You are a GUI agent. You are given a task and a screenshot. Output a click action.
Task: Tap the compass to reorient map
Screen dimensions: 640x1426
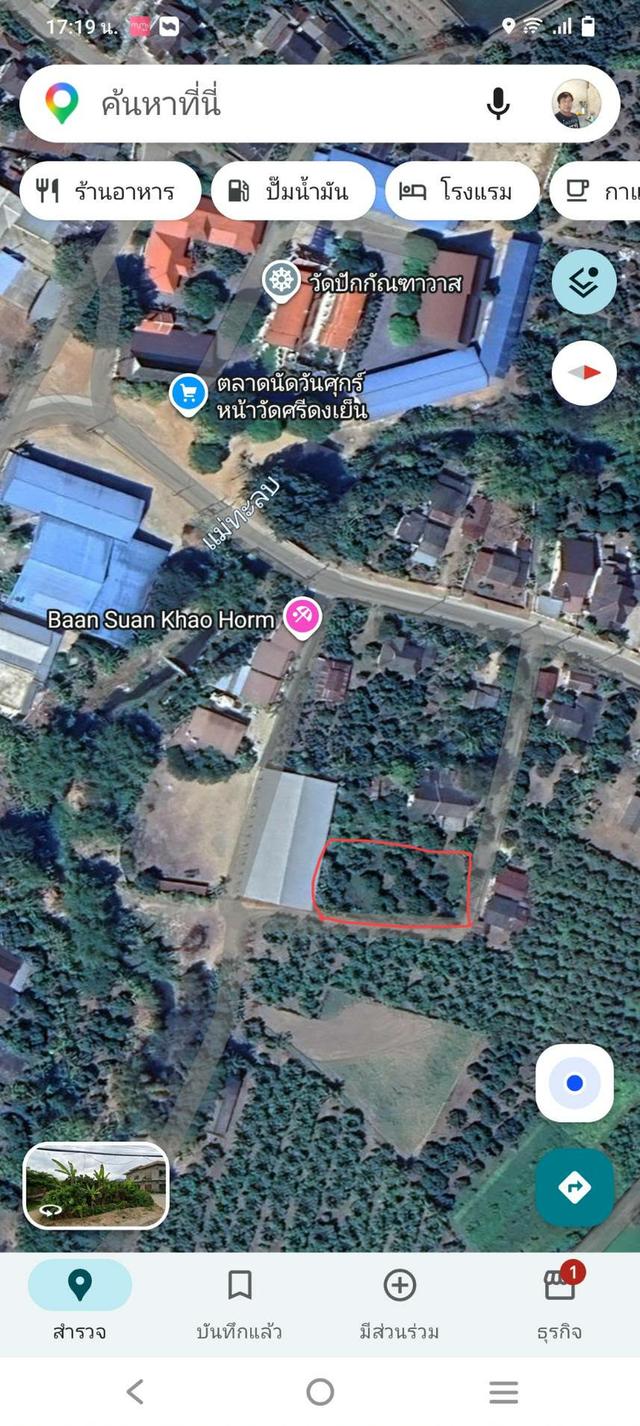coord(584,372)
